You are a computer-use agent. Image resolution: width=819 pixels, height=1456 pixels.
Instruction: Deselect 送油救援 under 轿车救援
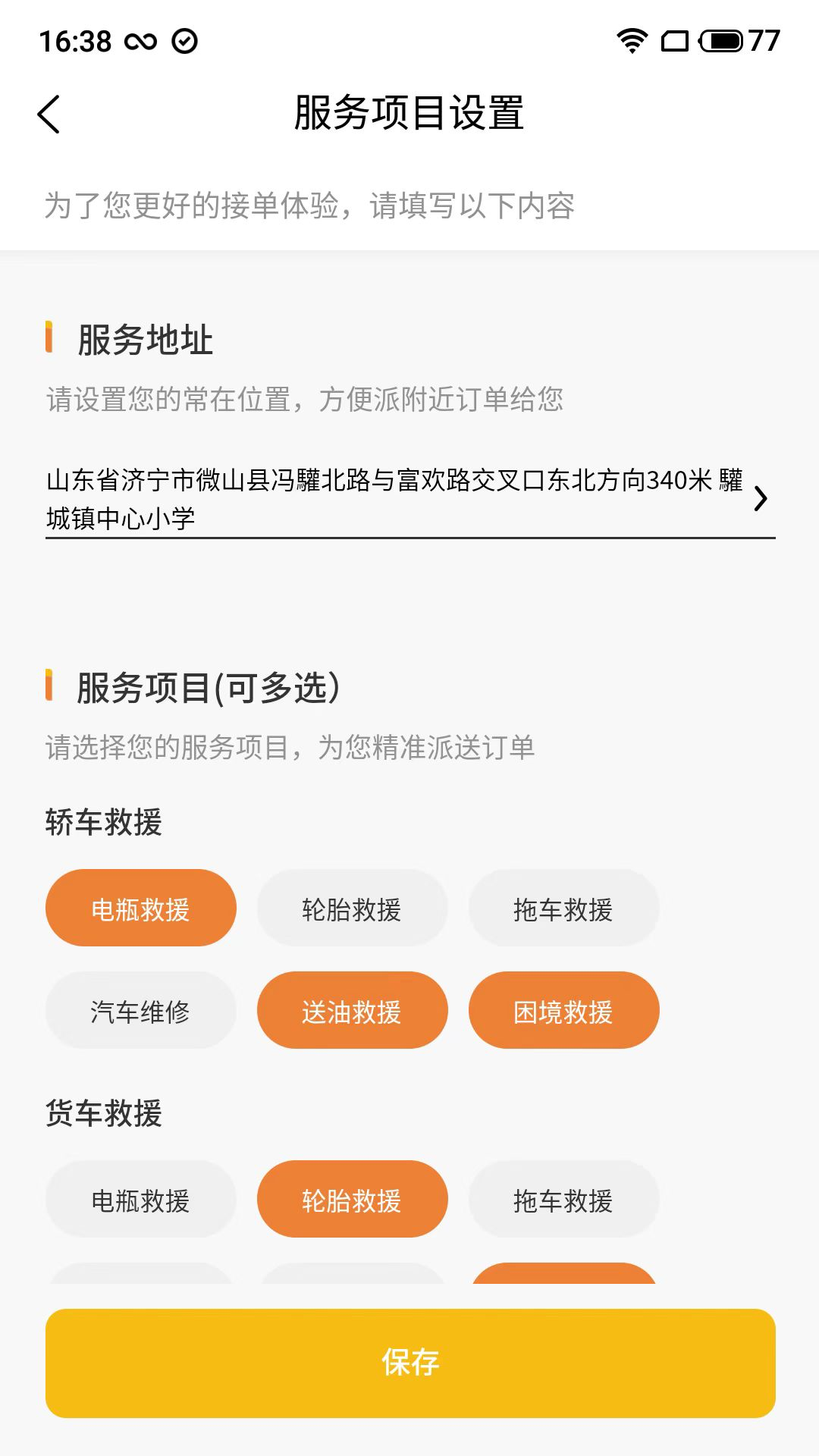pyautogui.click(x=352, y=1010)
